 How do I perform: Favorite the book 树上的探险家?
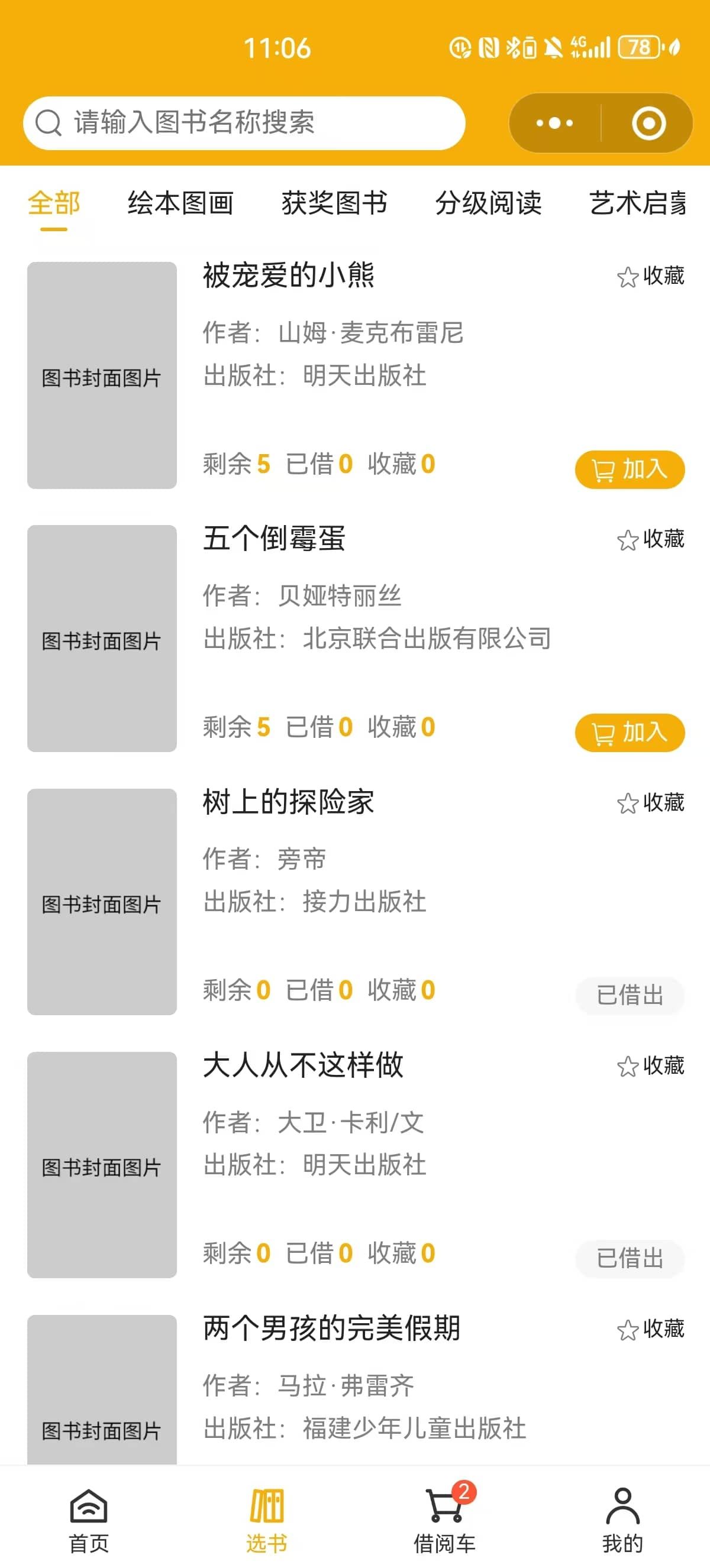(650, 802)
